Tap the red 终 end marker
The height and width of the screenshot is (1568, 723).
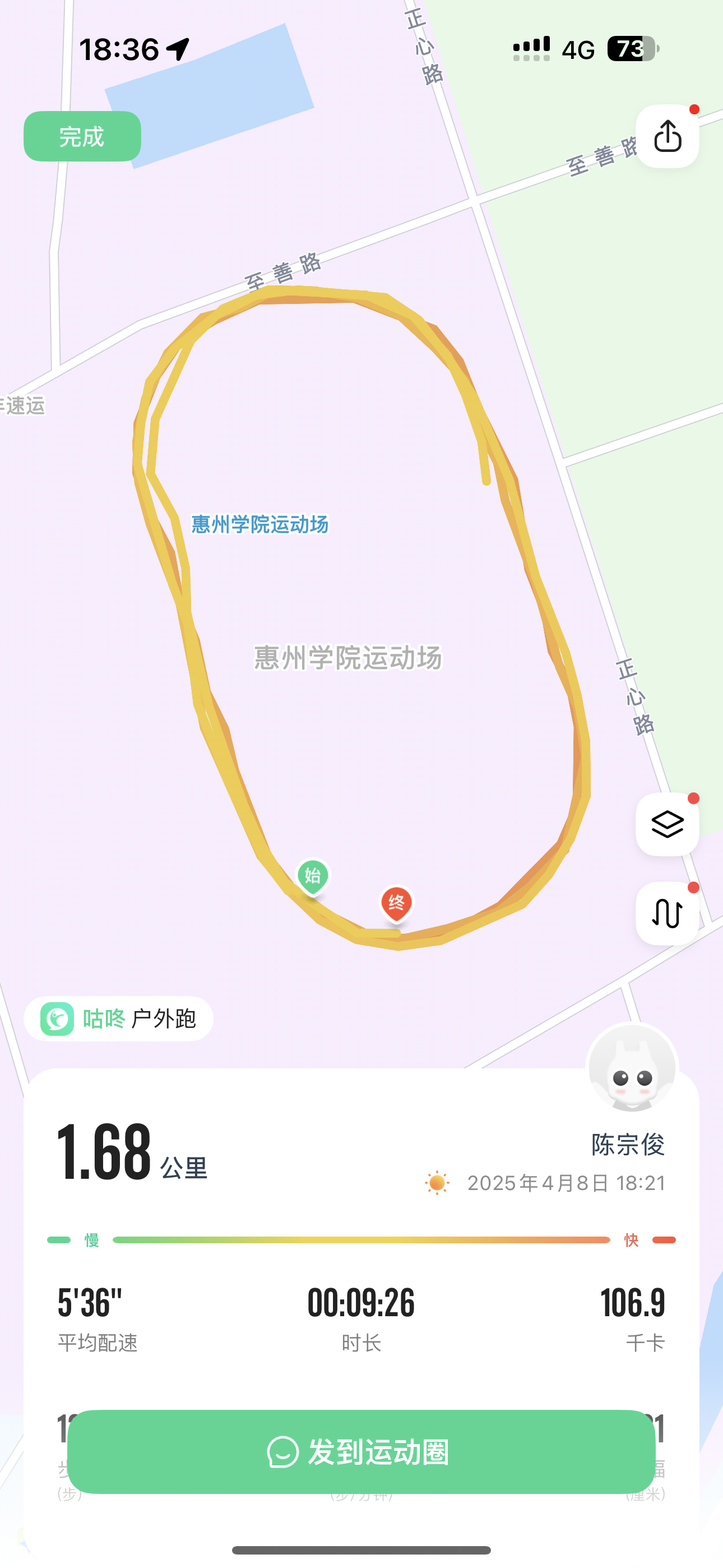click(x=396, y=903)
